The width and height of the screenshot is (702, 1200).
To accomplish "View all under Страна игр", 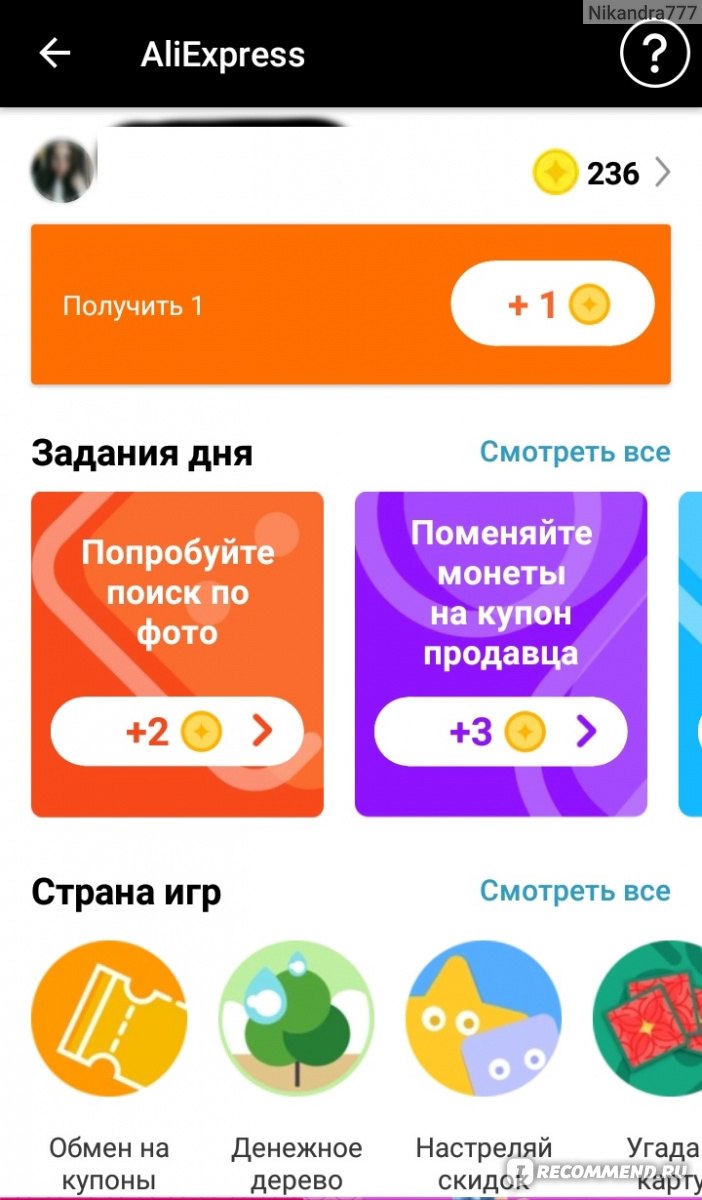I will click(575, 890).
